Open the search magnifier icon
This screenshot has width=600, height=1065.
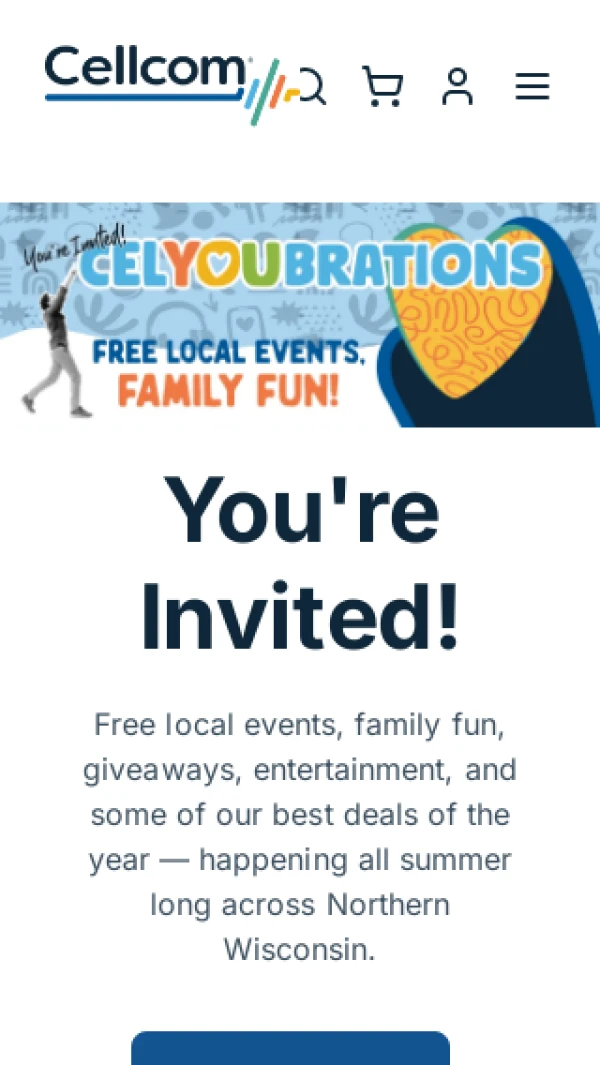coord(313,86)
